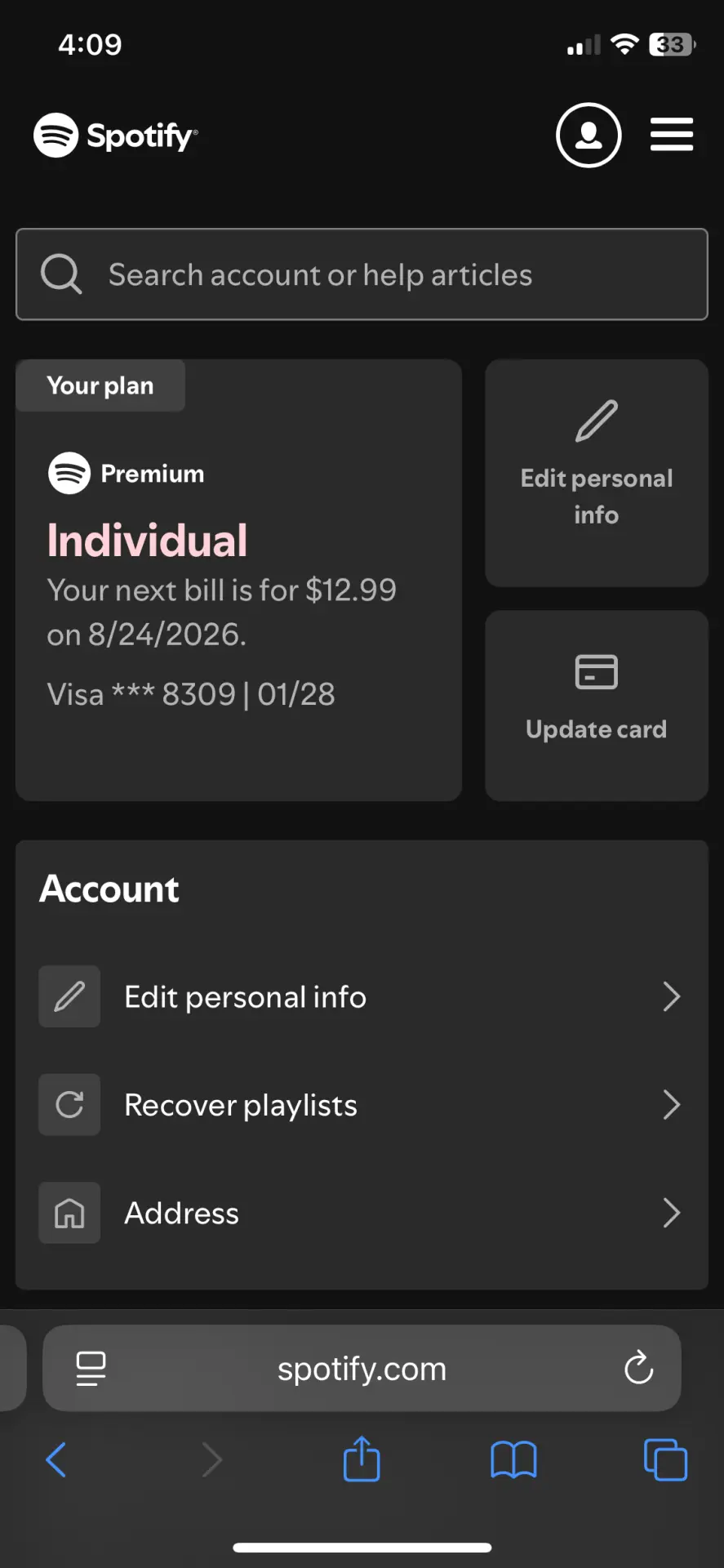Viewport: 724px width, 1568px height.
Task: Tap the search account or help articles field
Action: click(x=362, y=274)
